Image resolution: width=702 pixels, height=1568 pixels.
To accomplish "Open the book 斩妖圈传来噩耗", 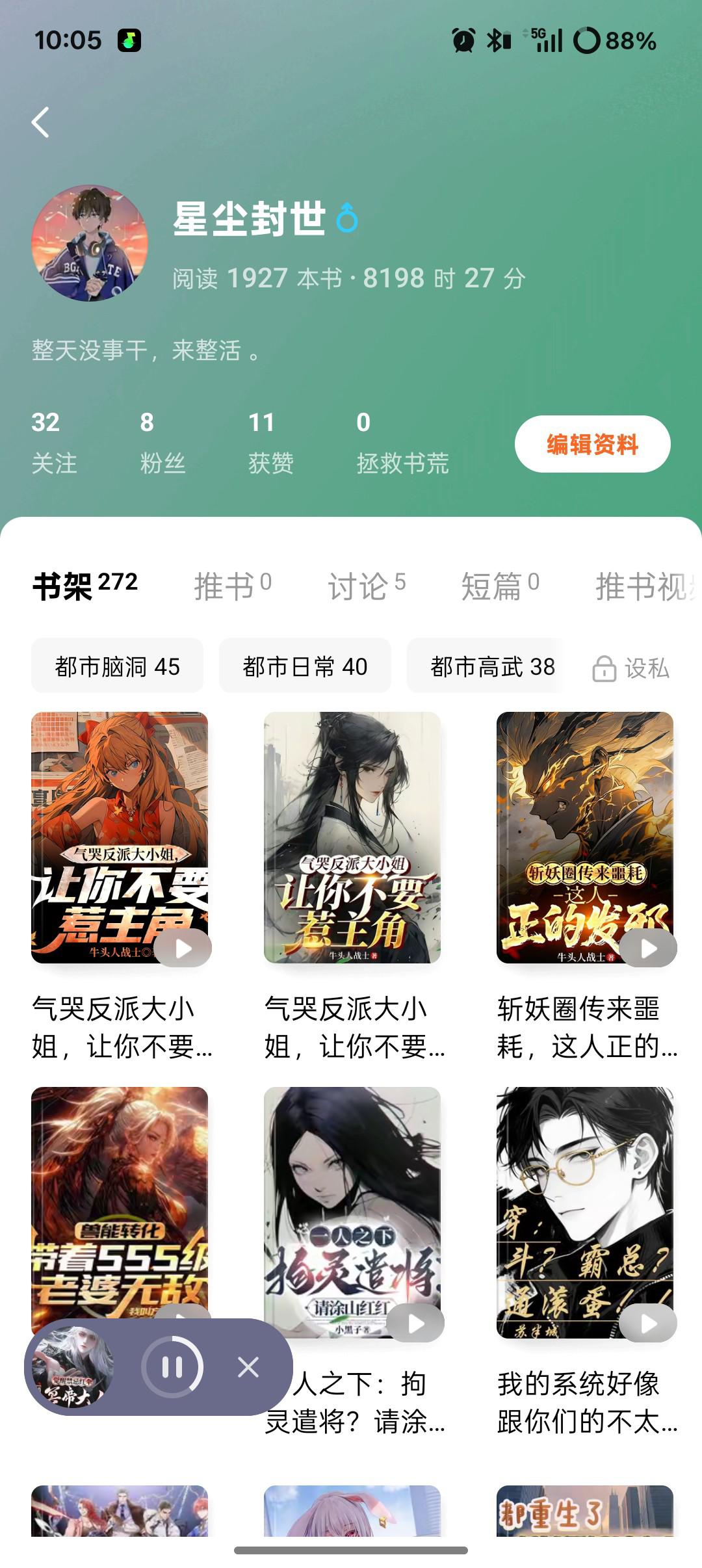I will point(584,837).
